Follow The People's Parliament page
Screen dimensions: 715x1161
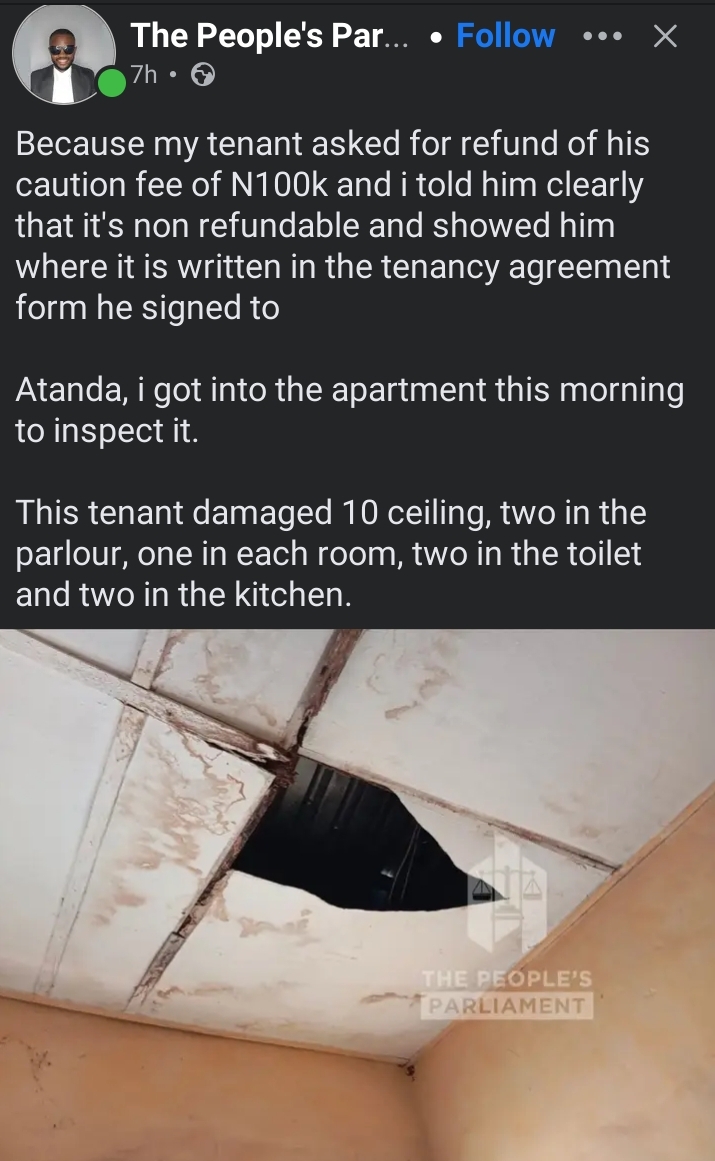505,36
